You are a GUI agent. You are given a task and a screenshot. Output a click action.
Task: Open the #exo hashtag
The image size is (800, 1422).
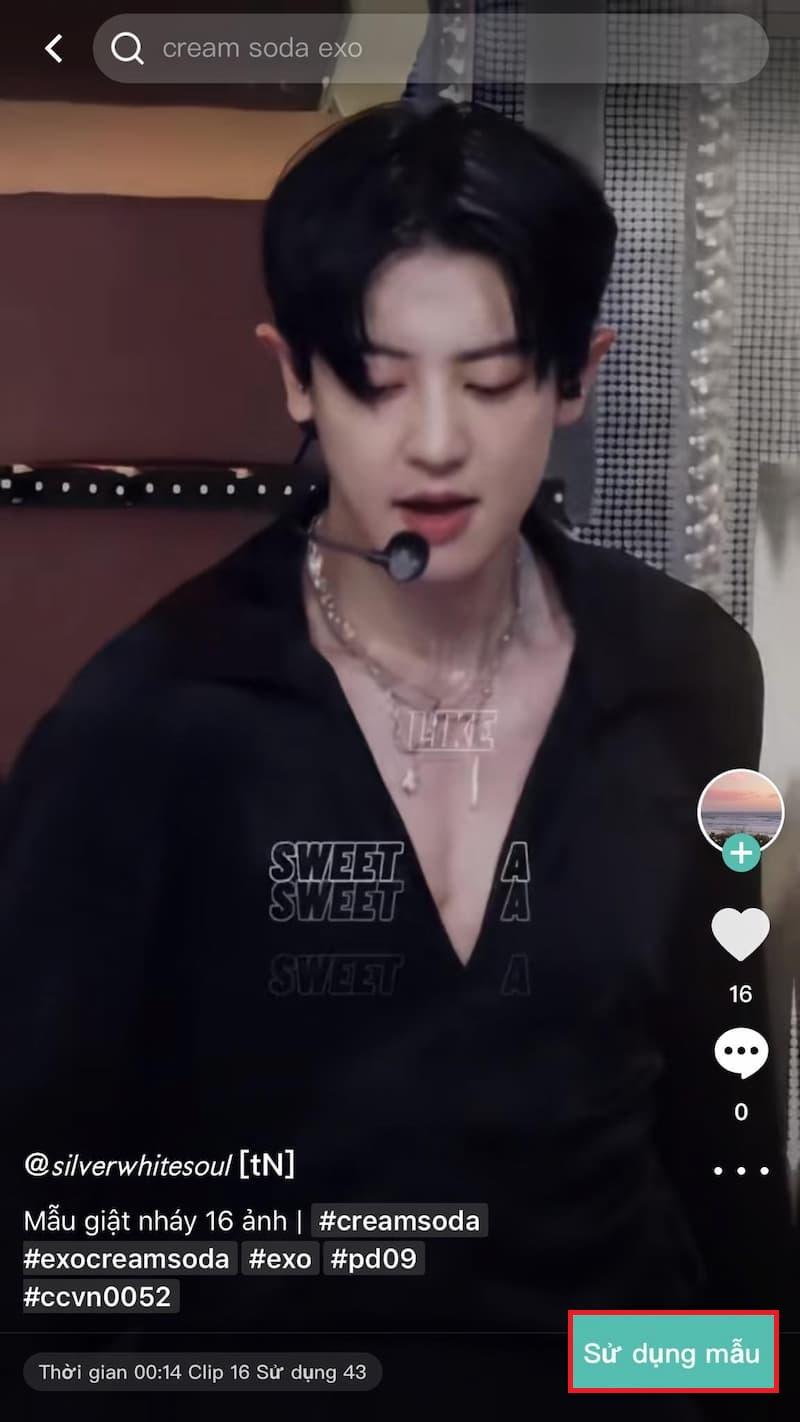pyautogui.click(x=280, y=1262)
